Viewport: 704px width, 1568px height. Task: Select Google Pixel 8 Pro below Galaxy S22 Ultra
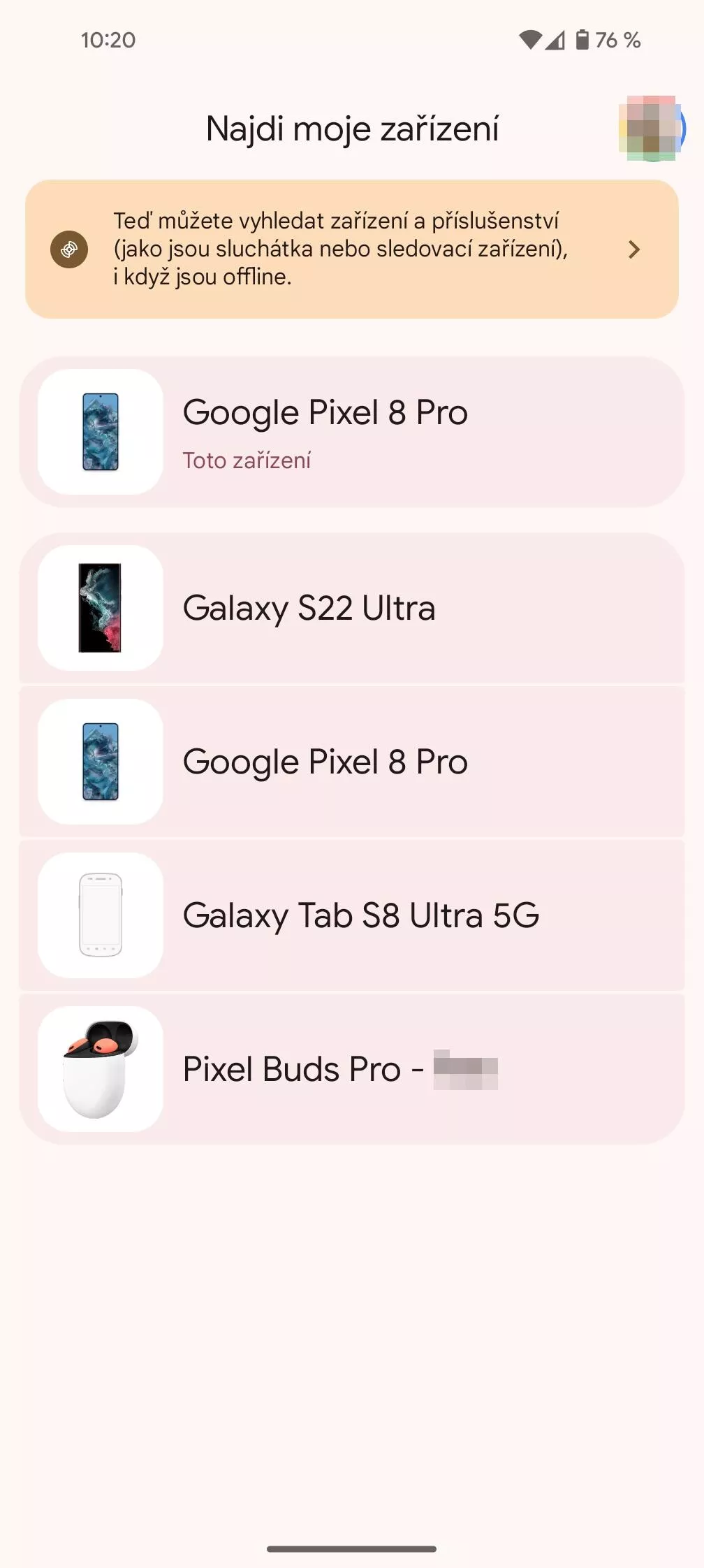tap(352, 762)
